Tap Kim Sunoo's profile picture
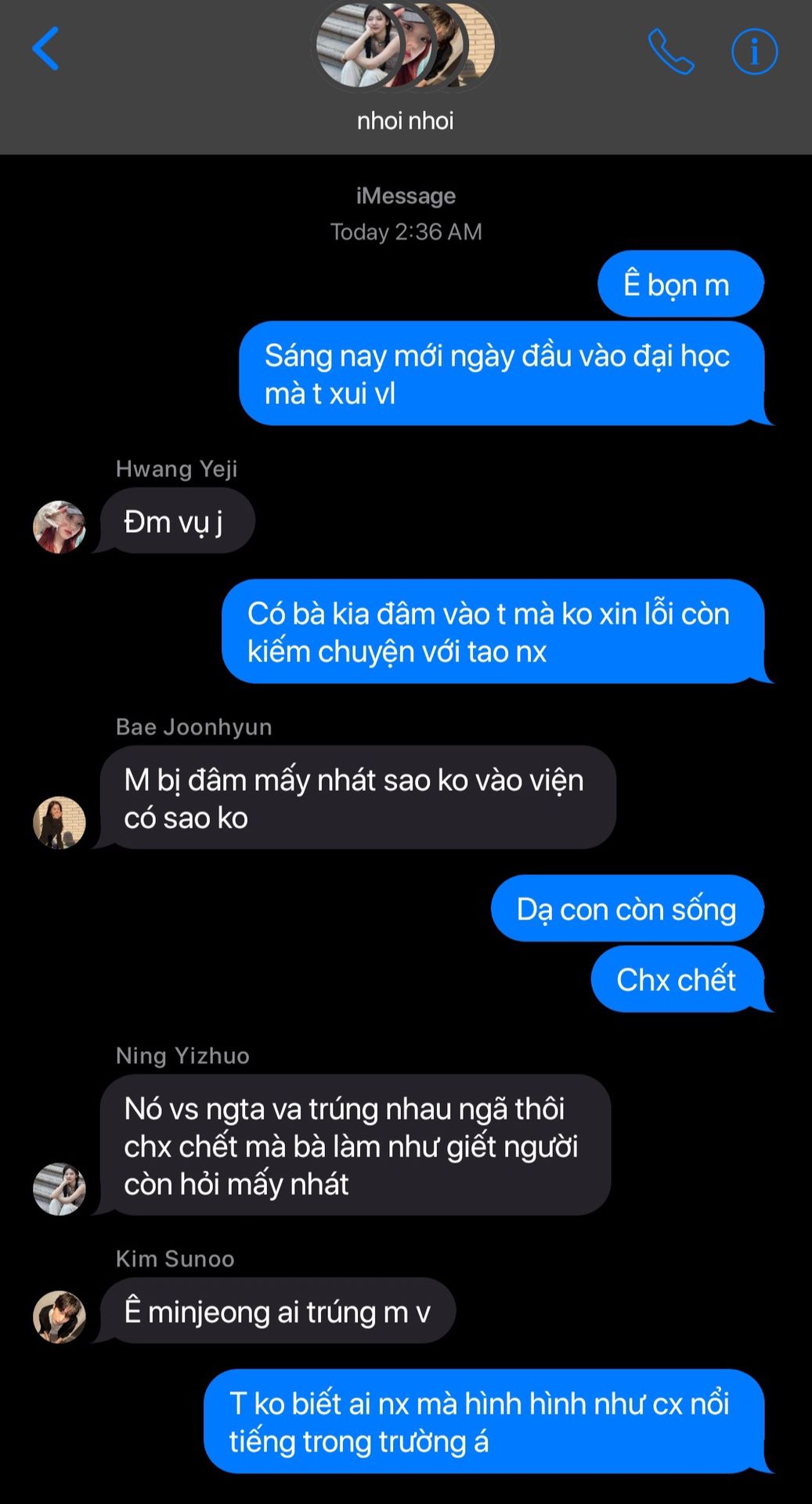The image size is (812, 1504). (60, 1317)
